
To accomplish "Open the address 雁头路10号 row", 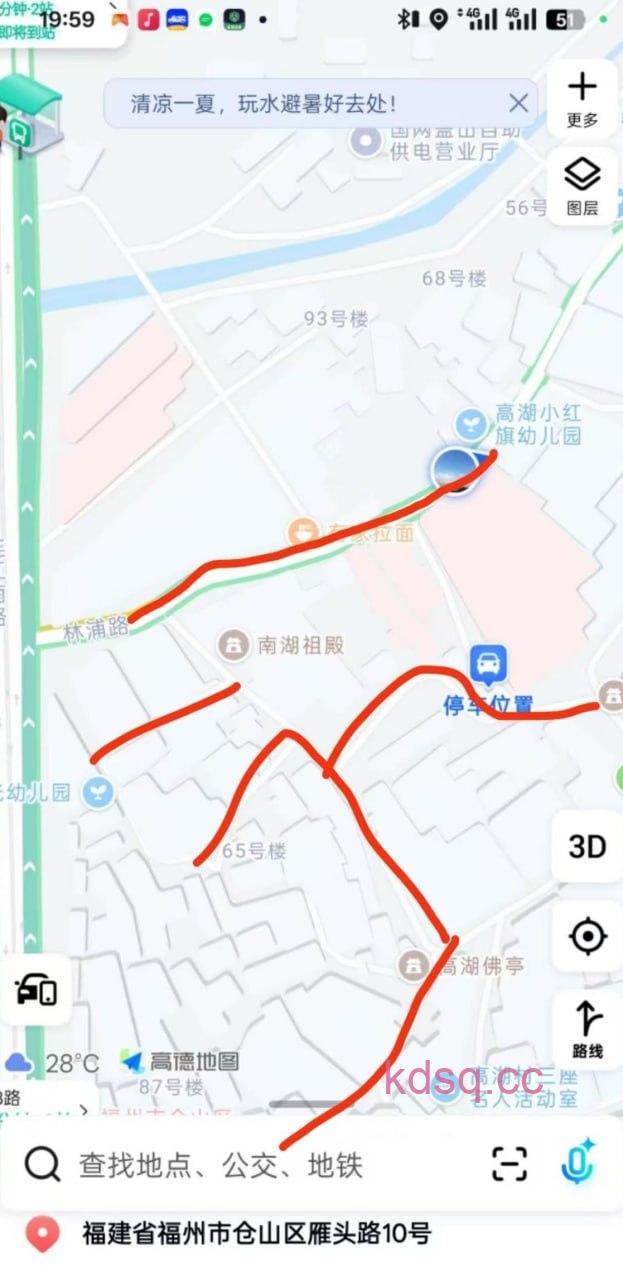I will tap(256, 1235).
